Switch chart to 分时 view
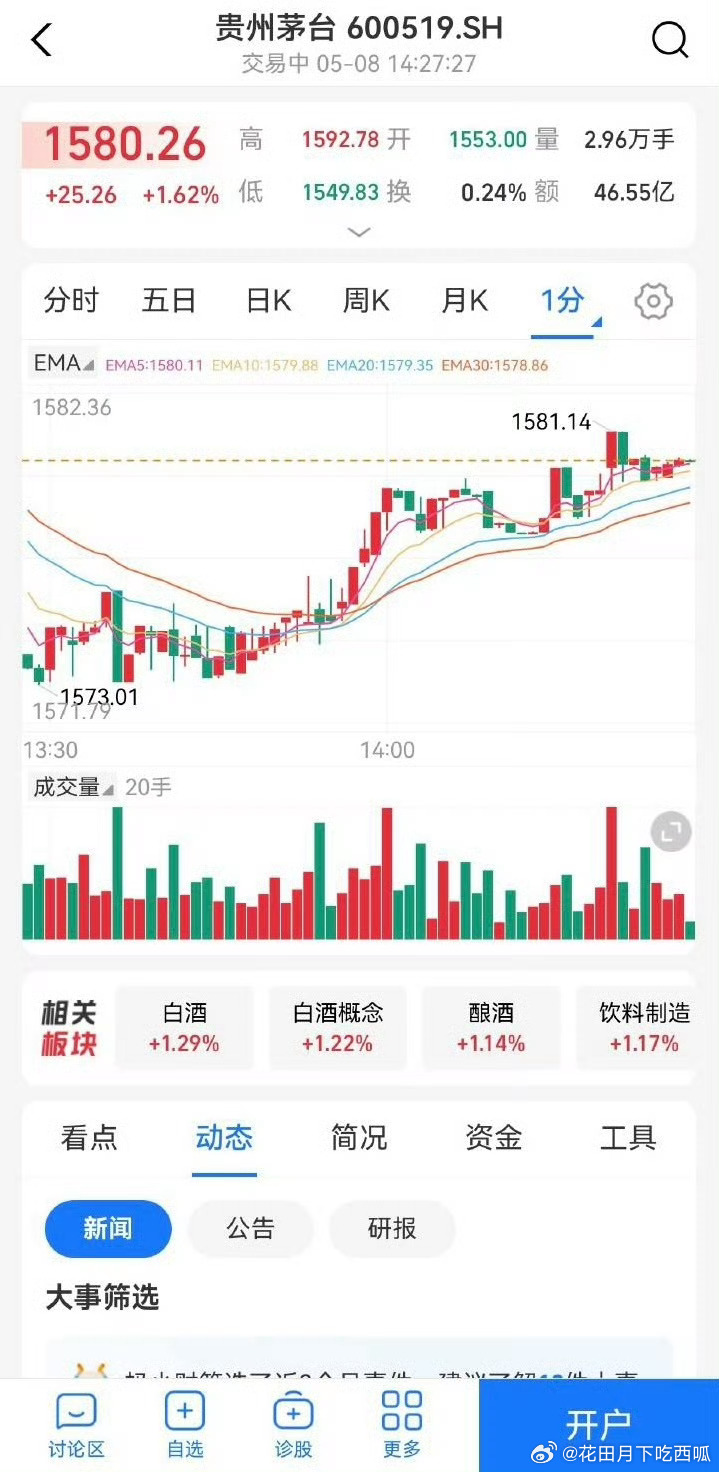 71,300
